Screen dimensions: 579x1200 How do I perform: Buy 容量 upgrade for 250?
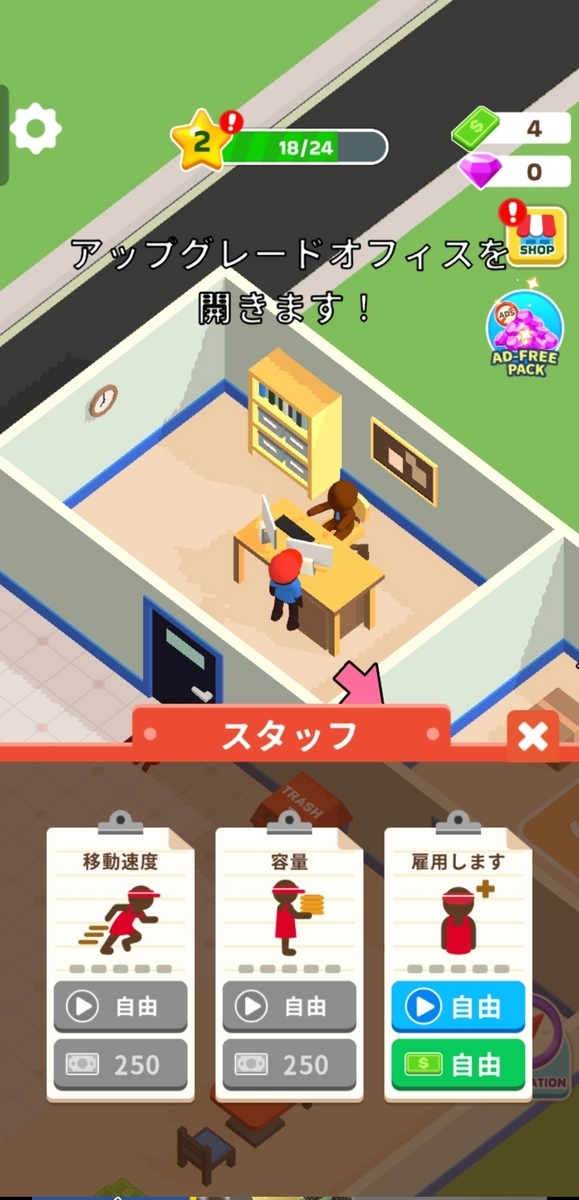tap(289, 1065)
